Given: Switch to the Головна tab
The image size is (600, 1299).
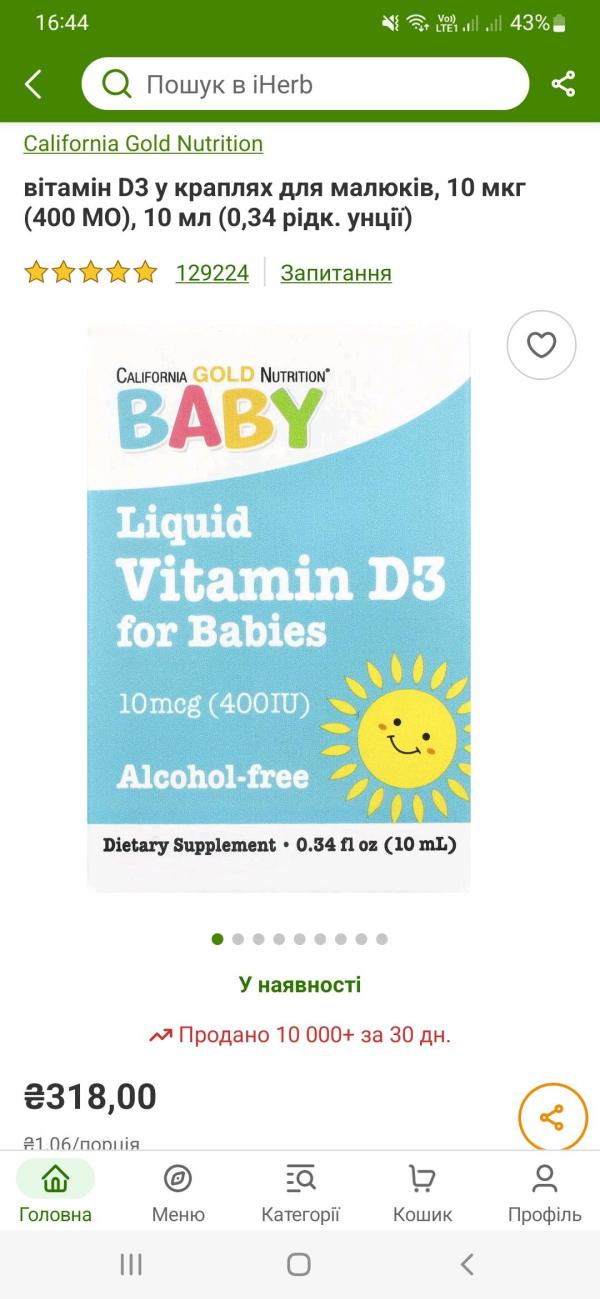Looking at the screenshot, I should pyautogui.click(x=55, y=1193).
